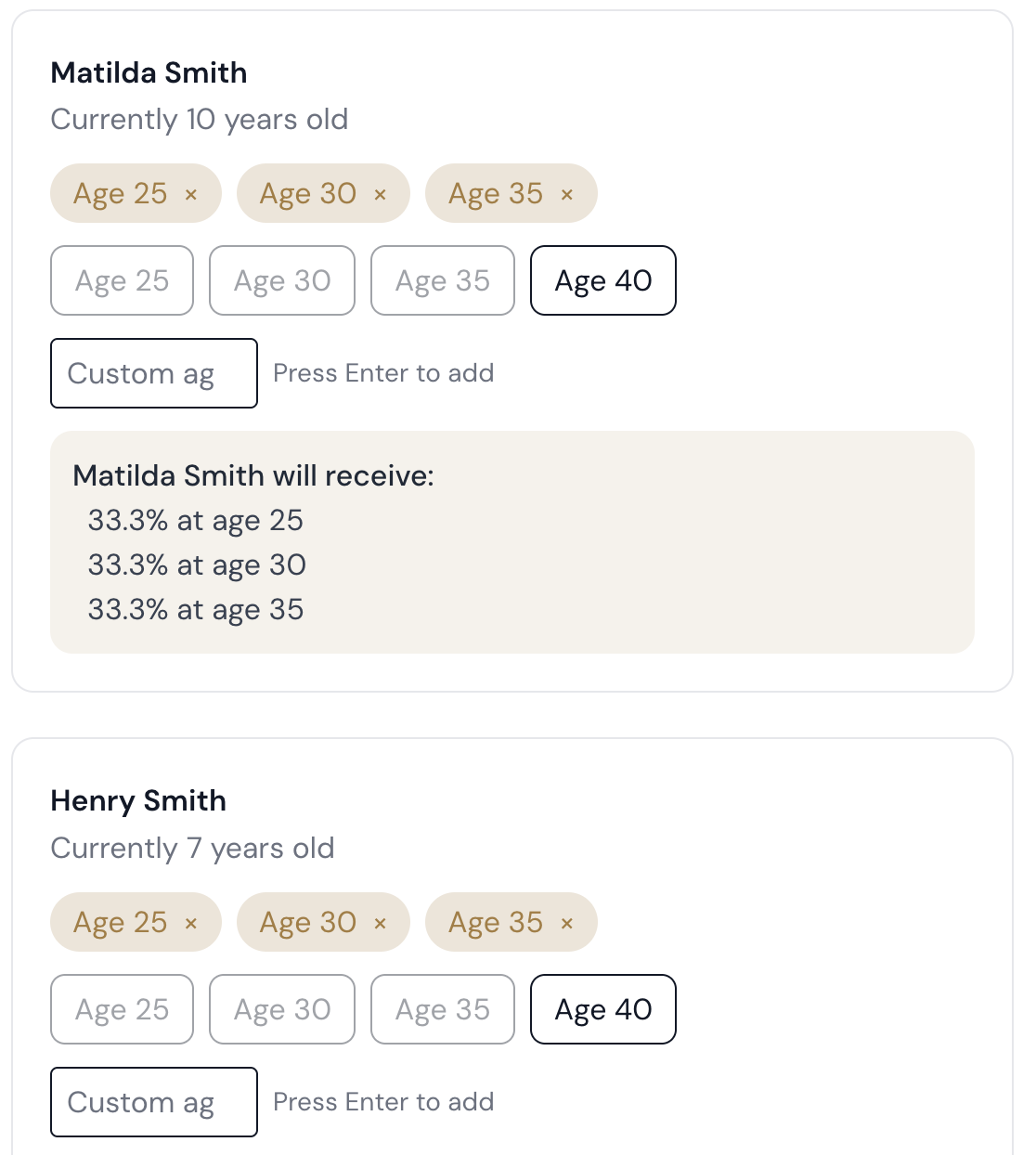Select the Age 35 button for Henry Smith
Screen dimensions: 1036x1155
(x=443, y=1009)
